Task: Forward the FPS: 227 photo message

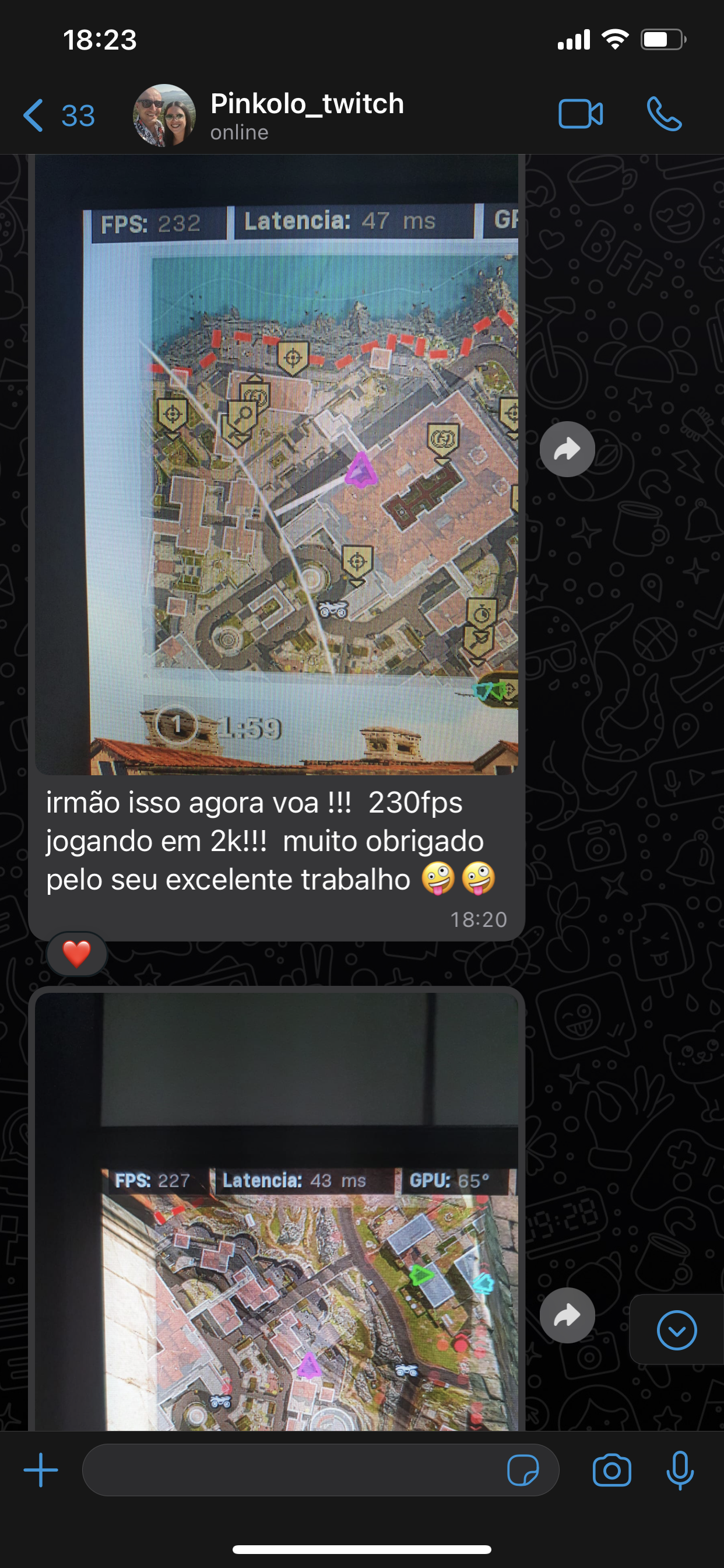Action: [567, 1316]
